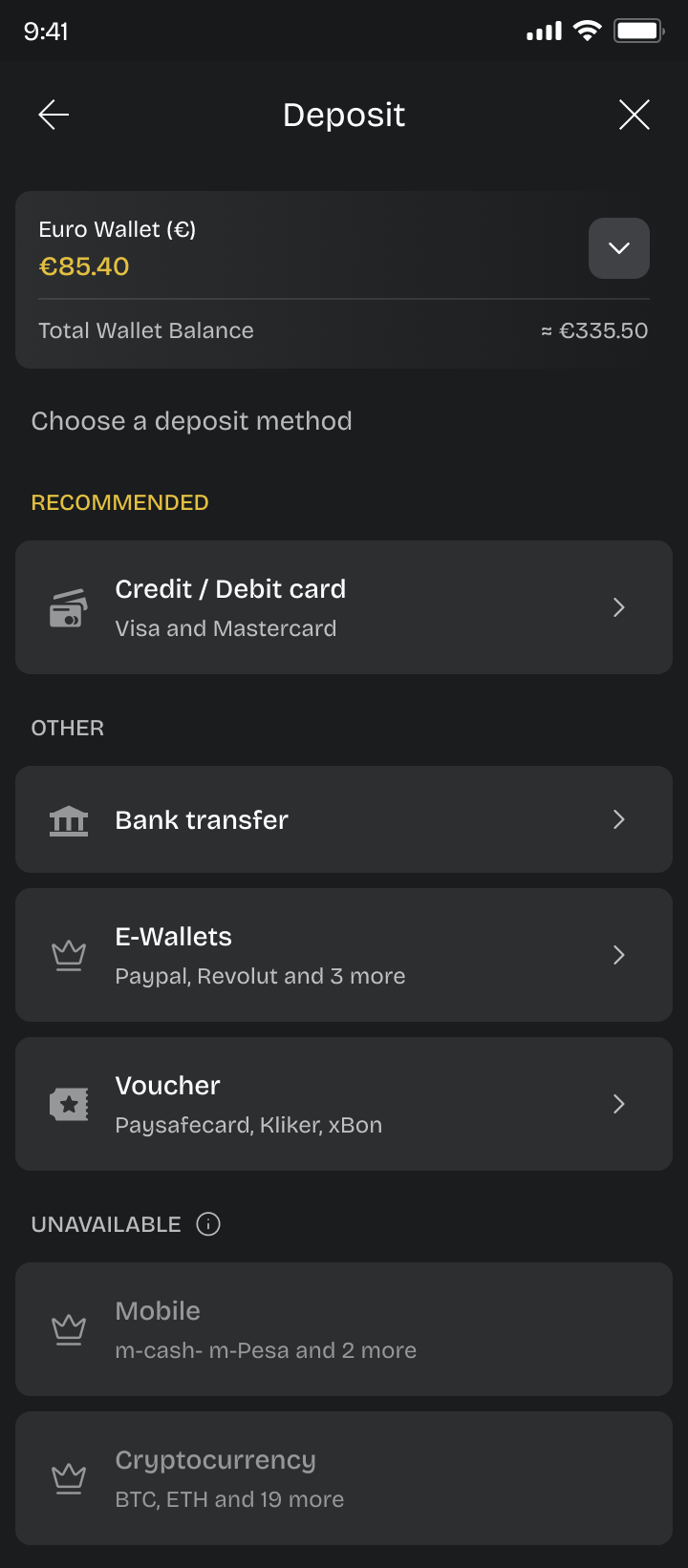Close the Deposit screen

[x=634, y=116]
